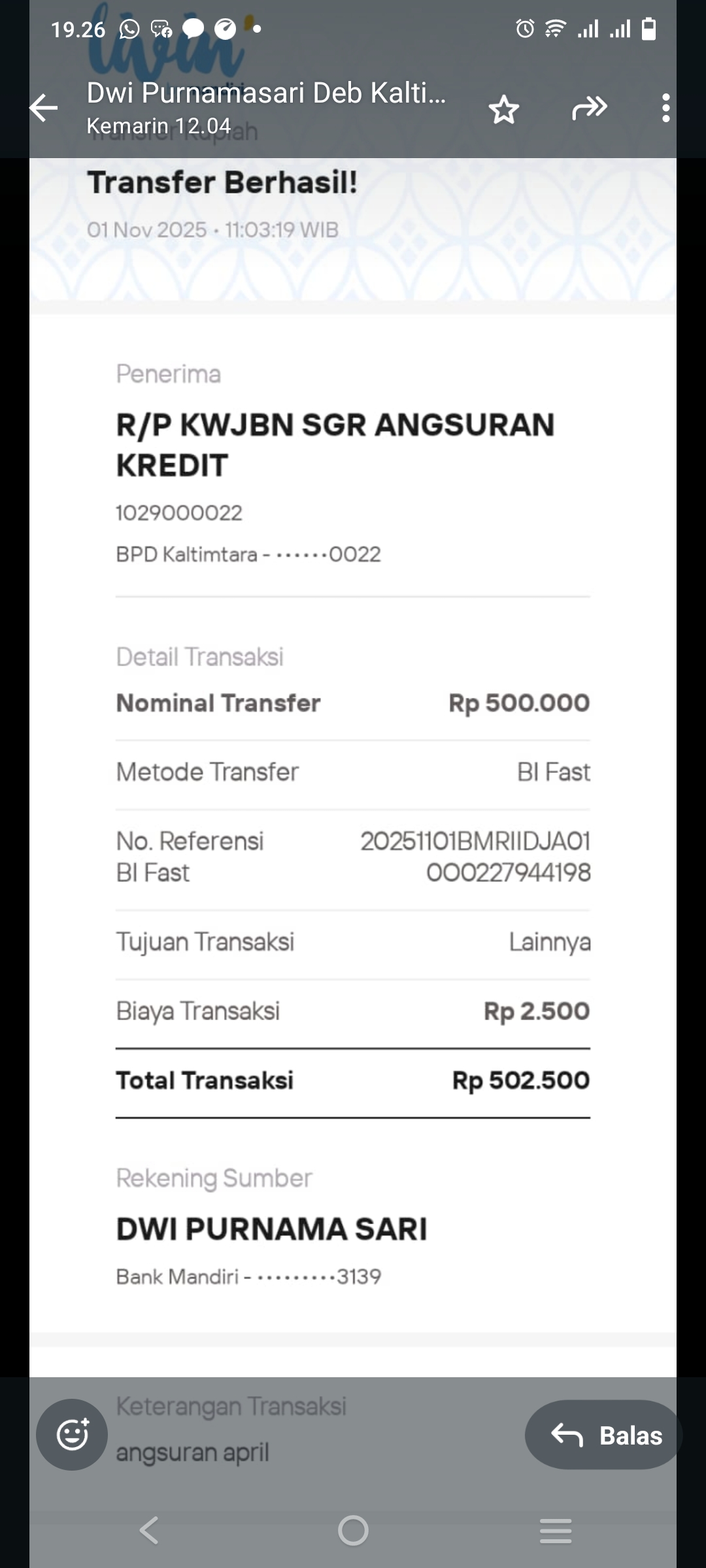706x1568 pixels.
Task: Tap the angsuran april transaction note
Action: (193, 1452)
